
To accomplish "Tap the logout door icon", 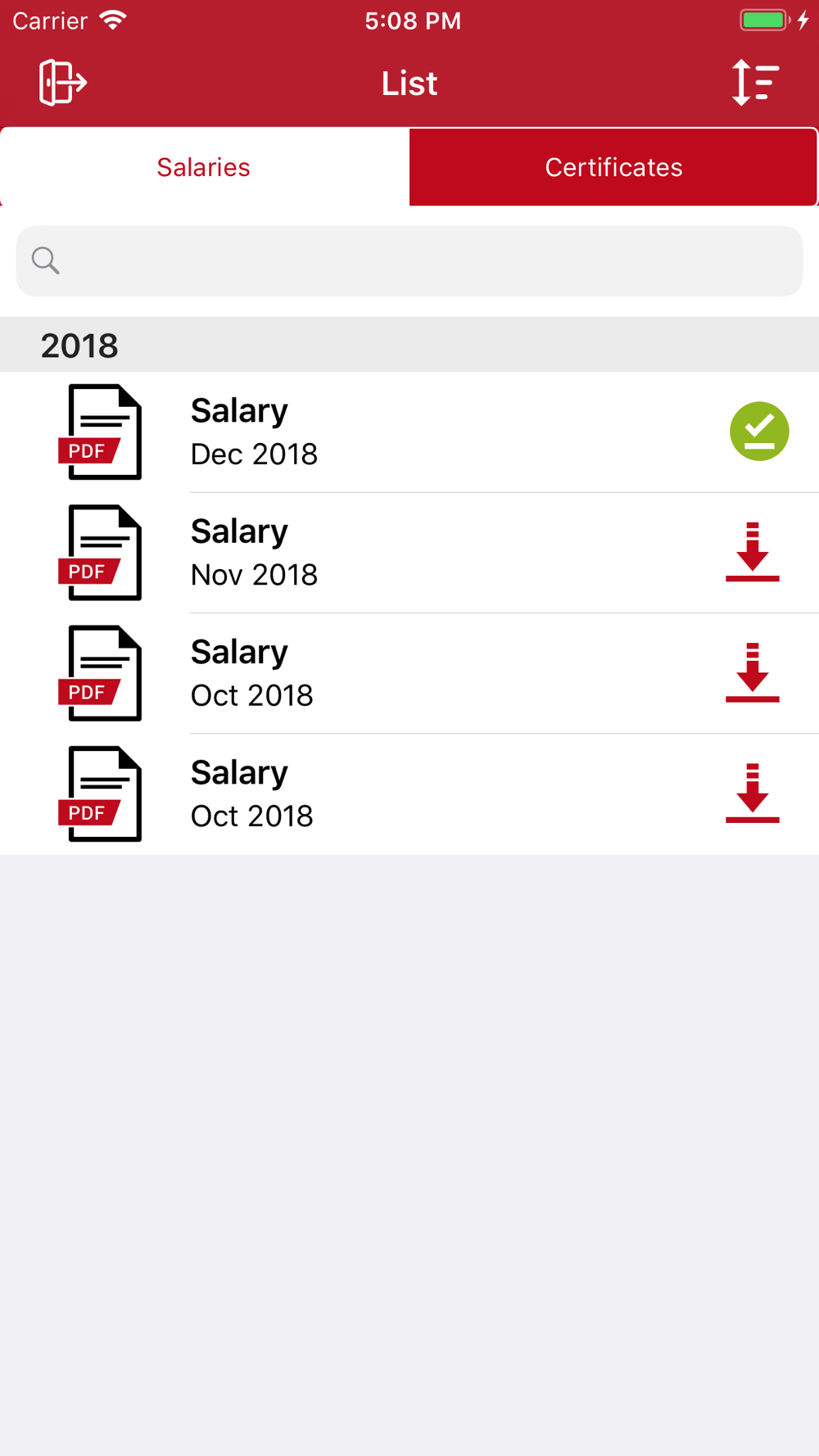I will [x=62, y=82].
